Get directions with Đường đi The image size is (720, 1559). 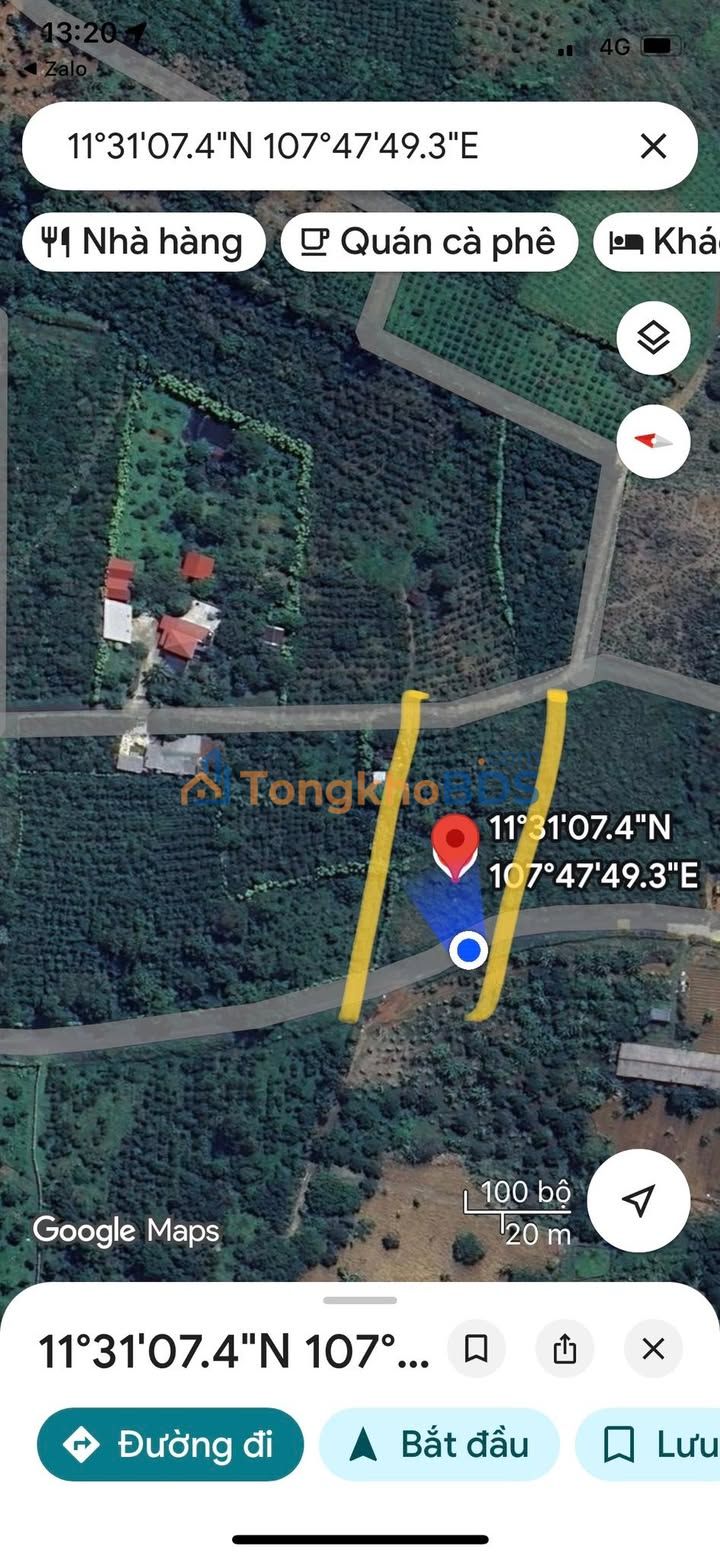click(170, 1444)
